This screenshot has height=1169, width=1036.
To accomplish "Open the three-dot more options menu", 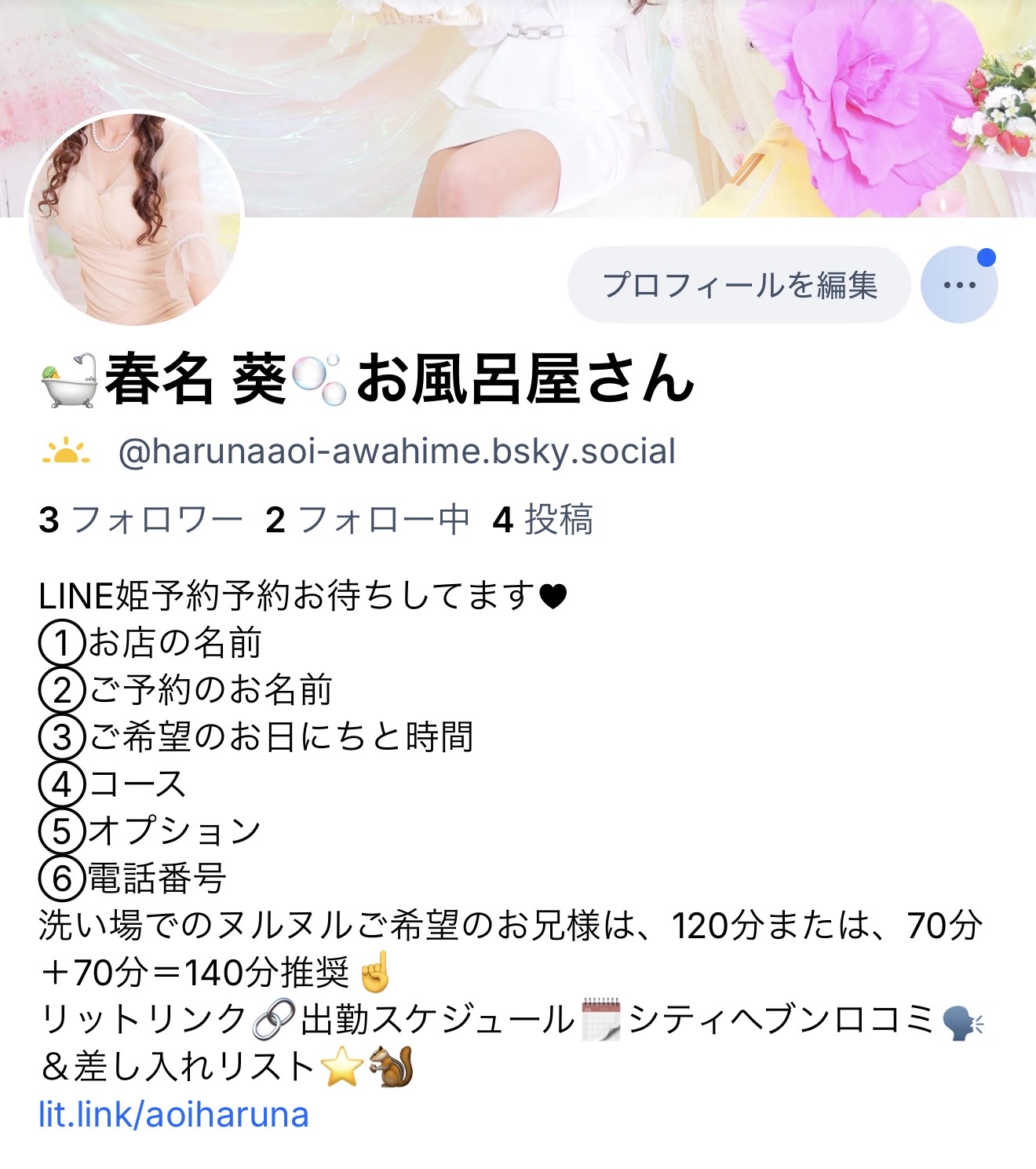I will (x=959, y=284).
